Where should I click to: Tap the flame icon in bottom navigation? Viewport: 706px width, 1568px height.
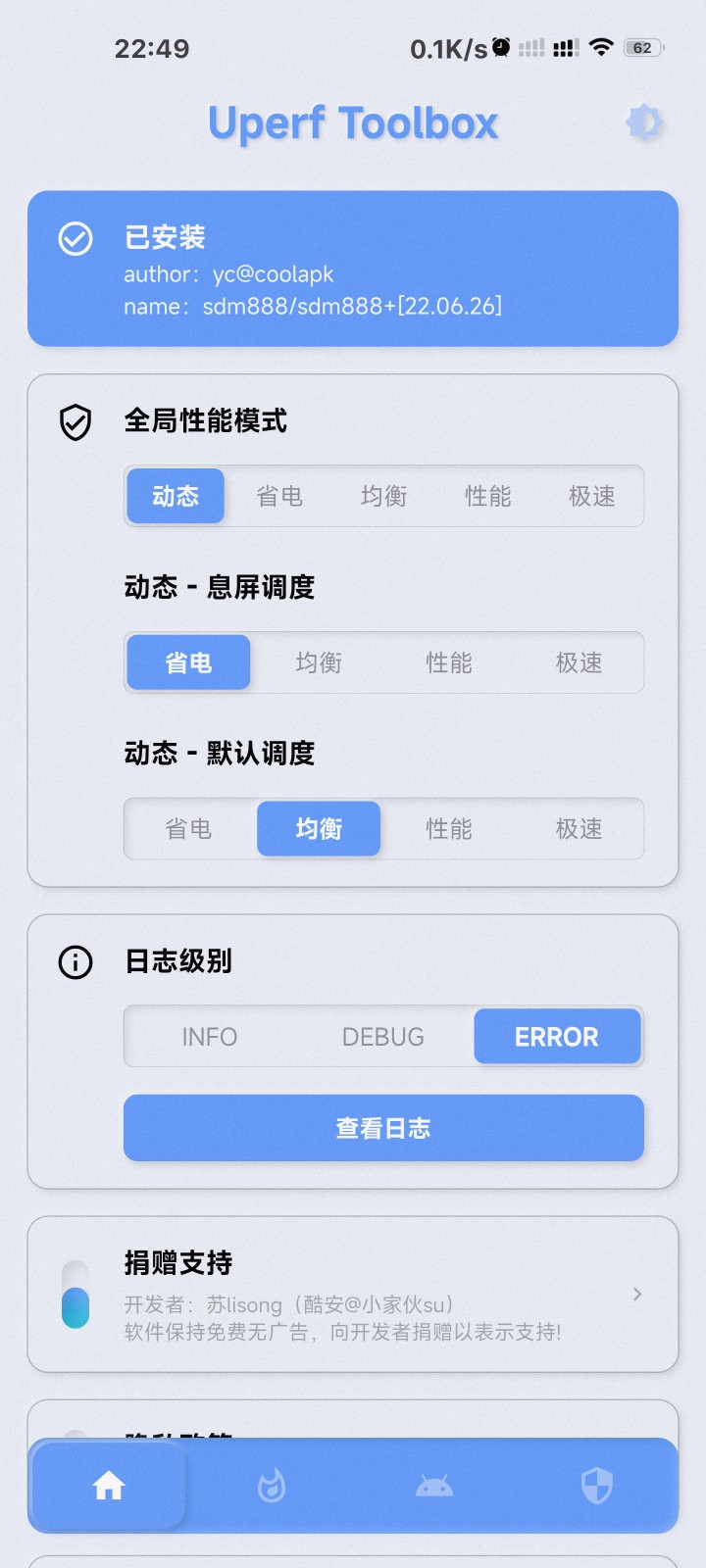272,1486
